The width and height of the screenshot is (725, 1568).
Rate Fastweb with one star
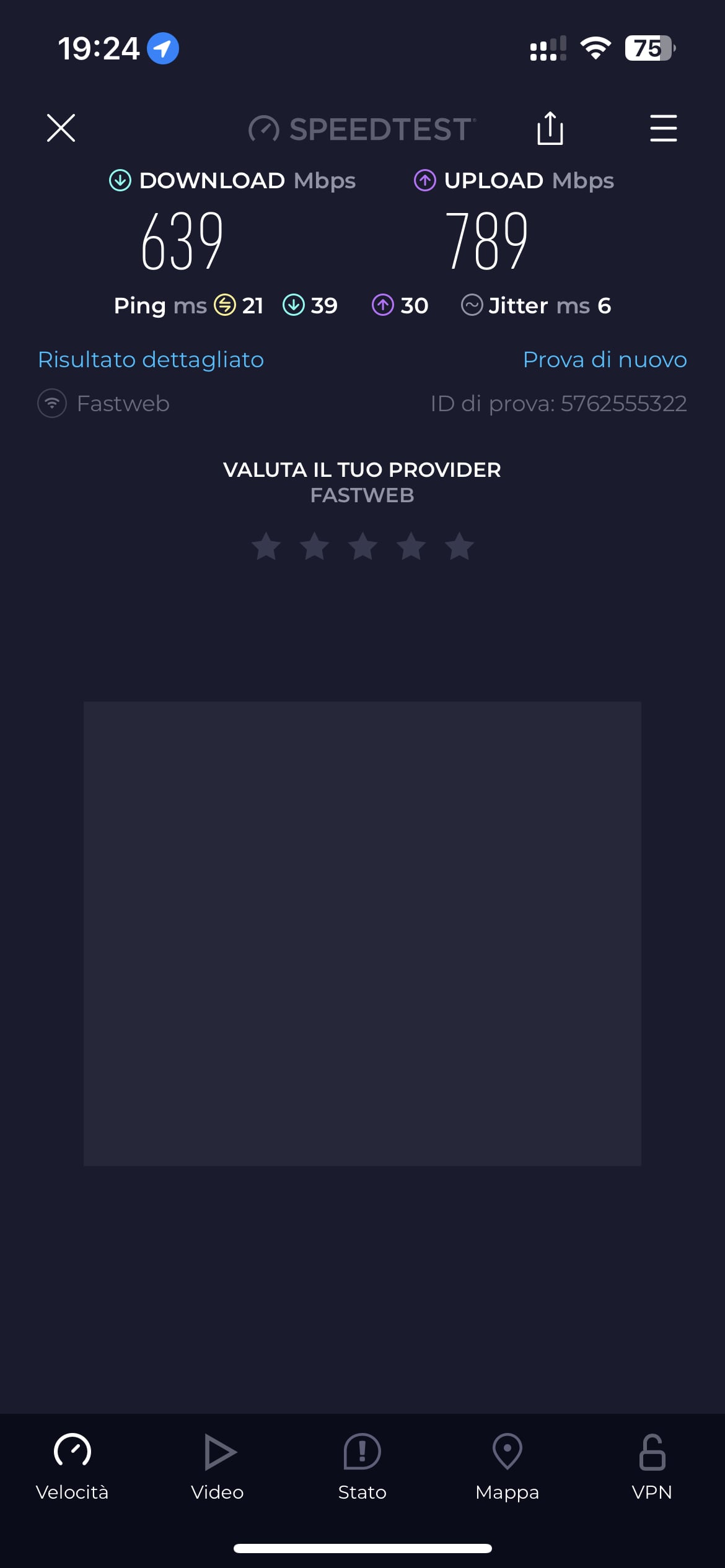[266, 546]
